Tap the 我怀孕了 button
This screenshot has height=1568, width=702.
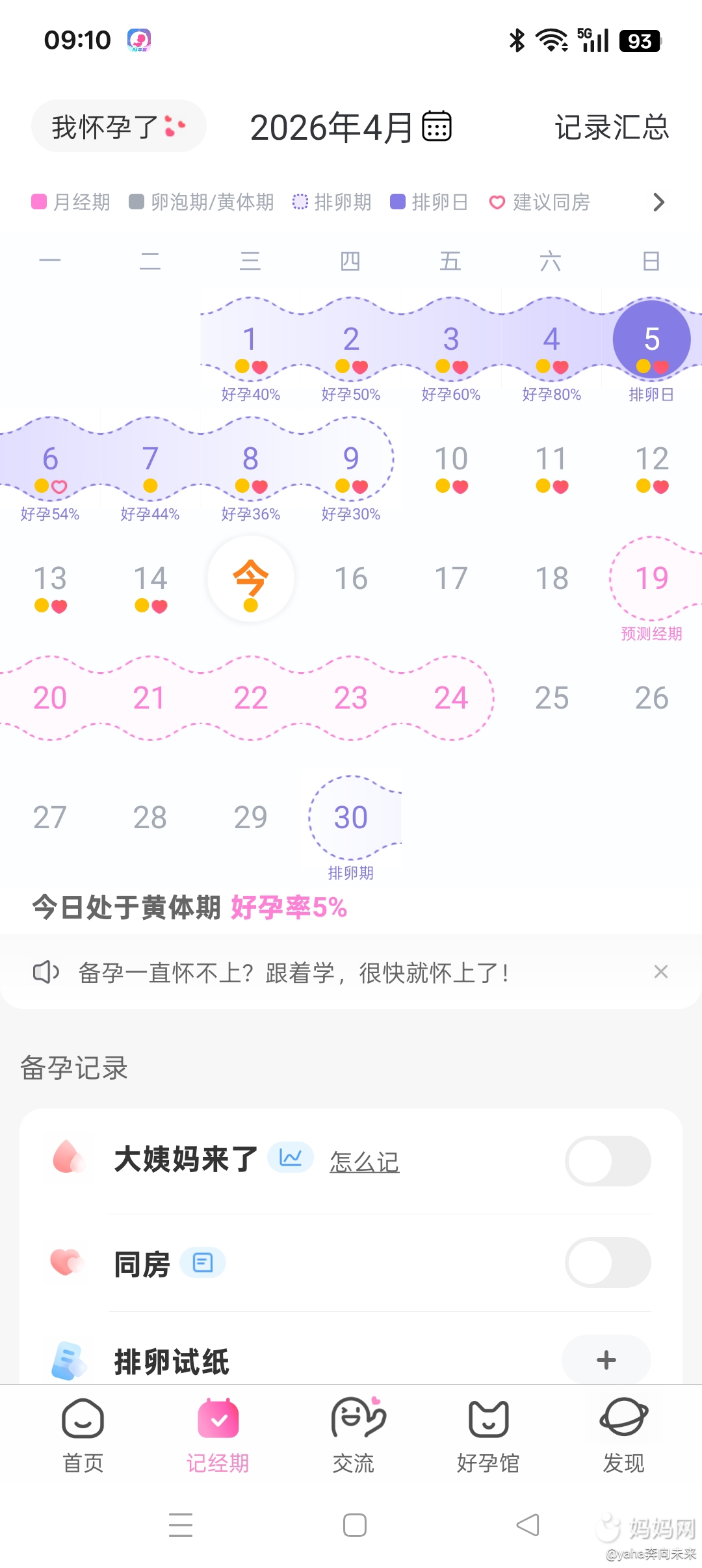[x=118, y=127]
